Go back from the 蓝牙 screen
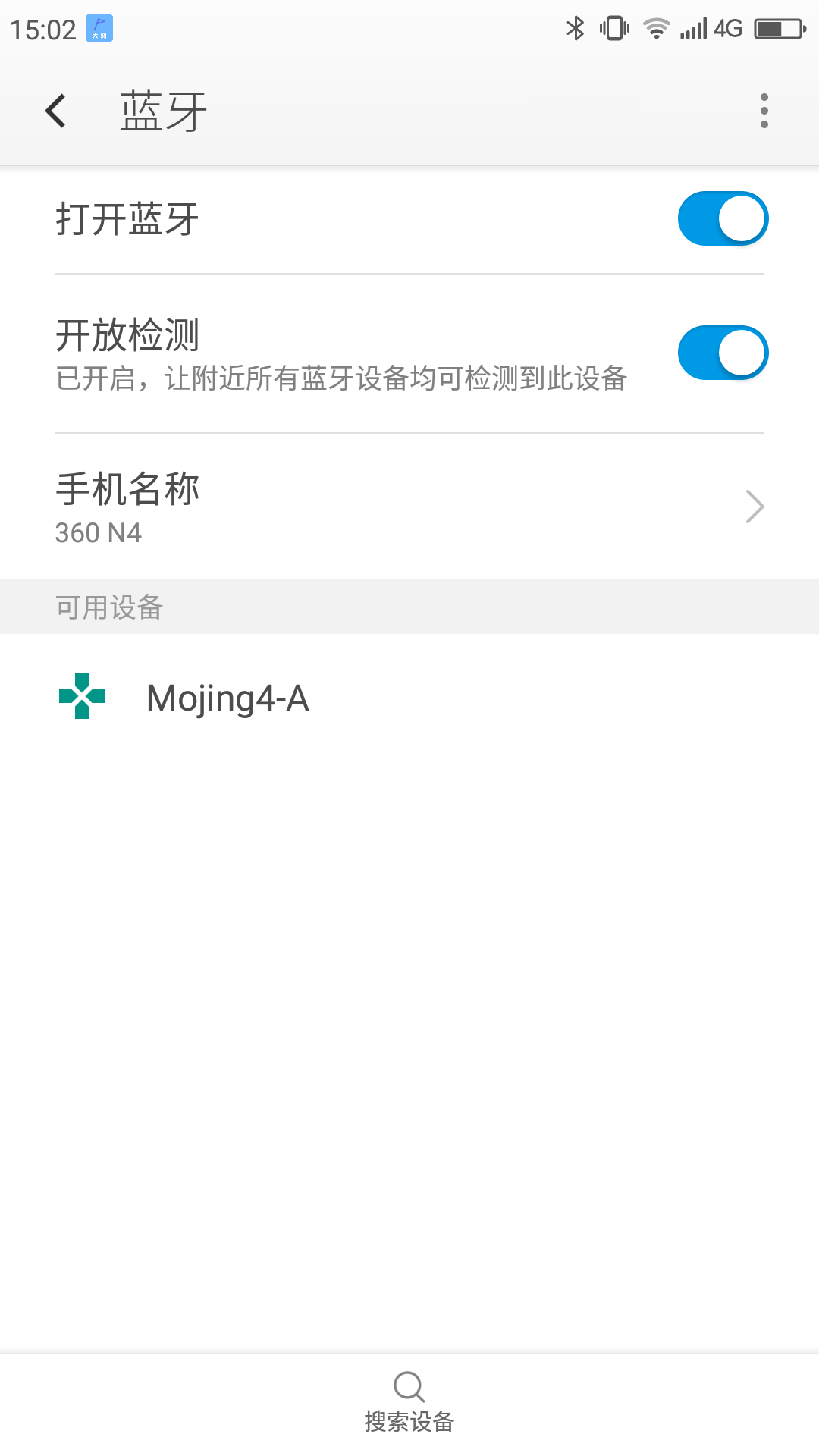This screenshot has height=1456, width=819. [56, 111]
